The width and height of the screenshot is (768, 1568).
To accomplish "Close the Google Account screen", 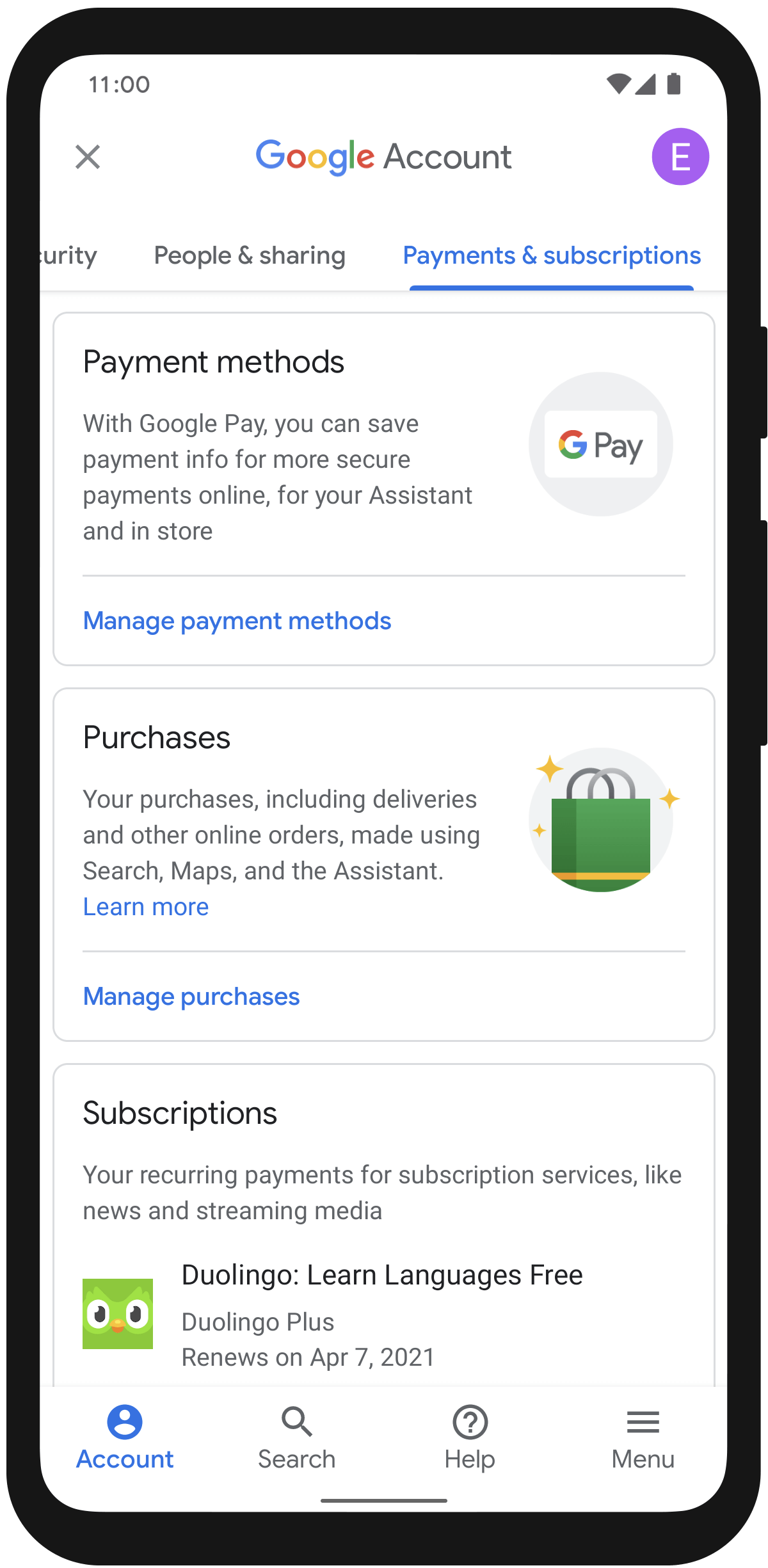I will pos(88,157).
